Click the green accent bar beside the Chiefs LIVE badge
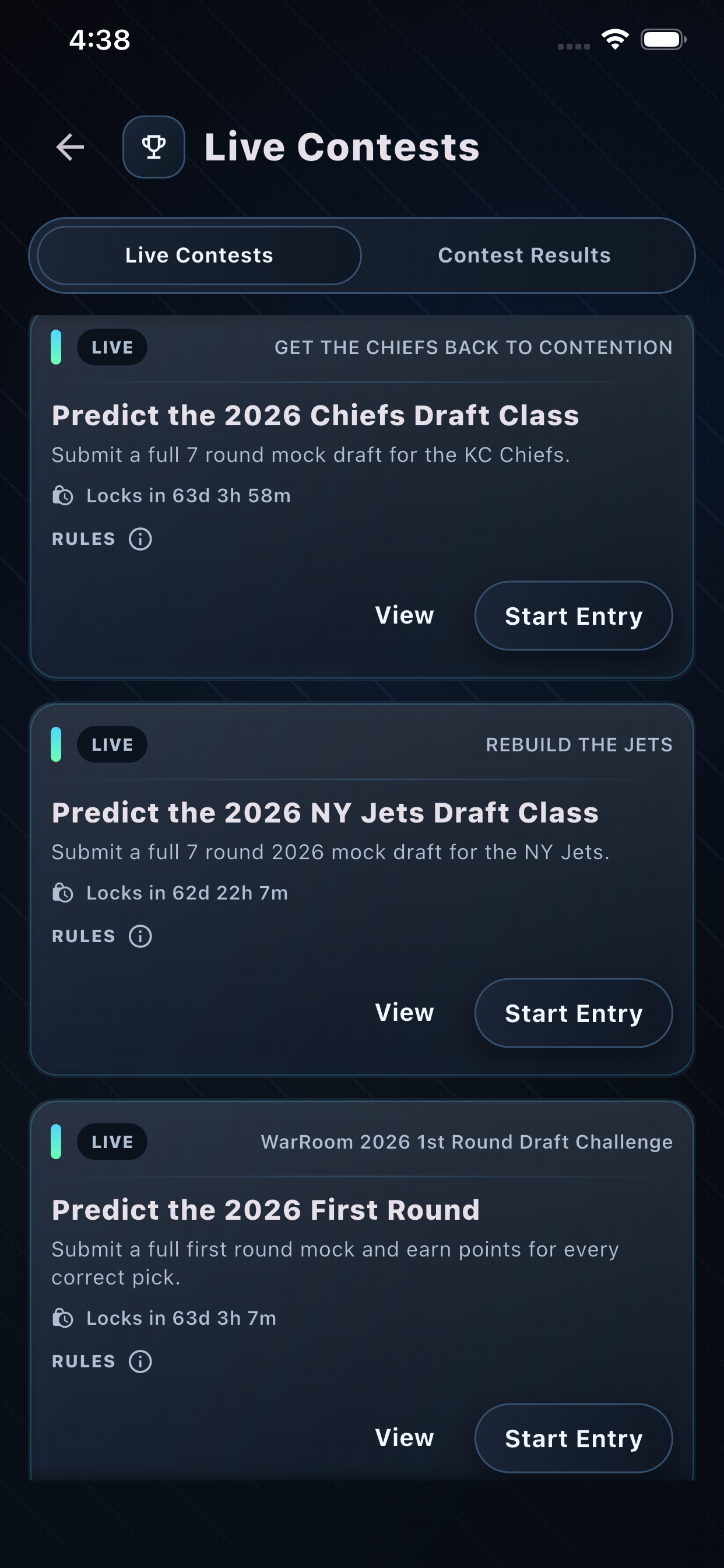 click(x=57, y=347)
